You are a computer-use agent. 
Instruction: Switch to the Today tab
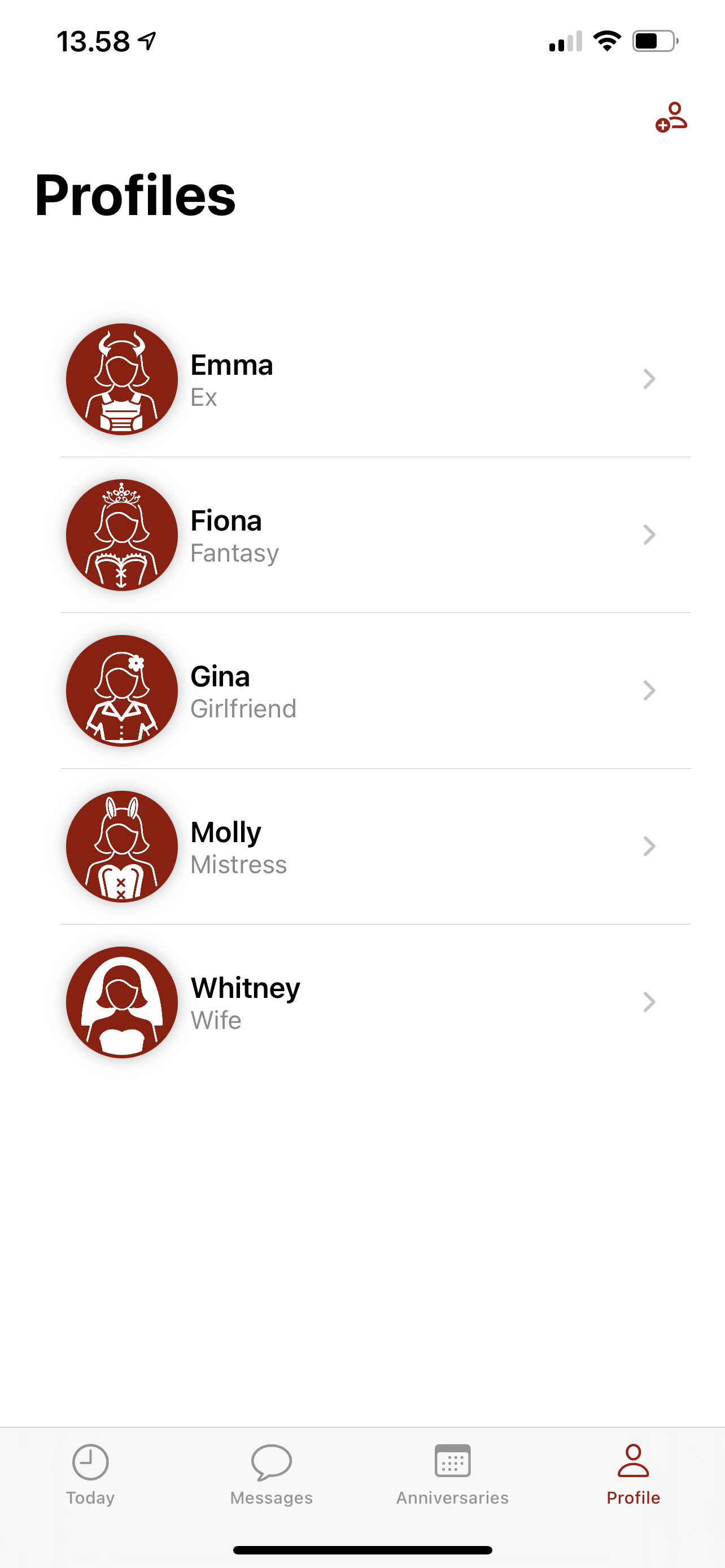tap(90, 1474)
